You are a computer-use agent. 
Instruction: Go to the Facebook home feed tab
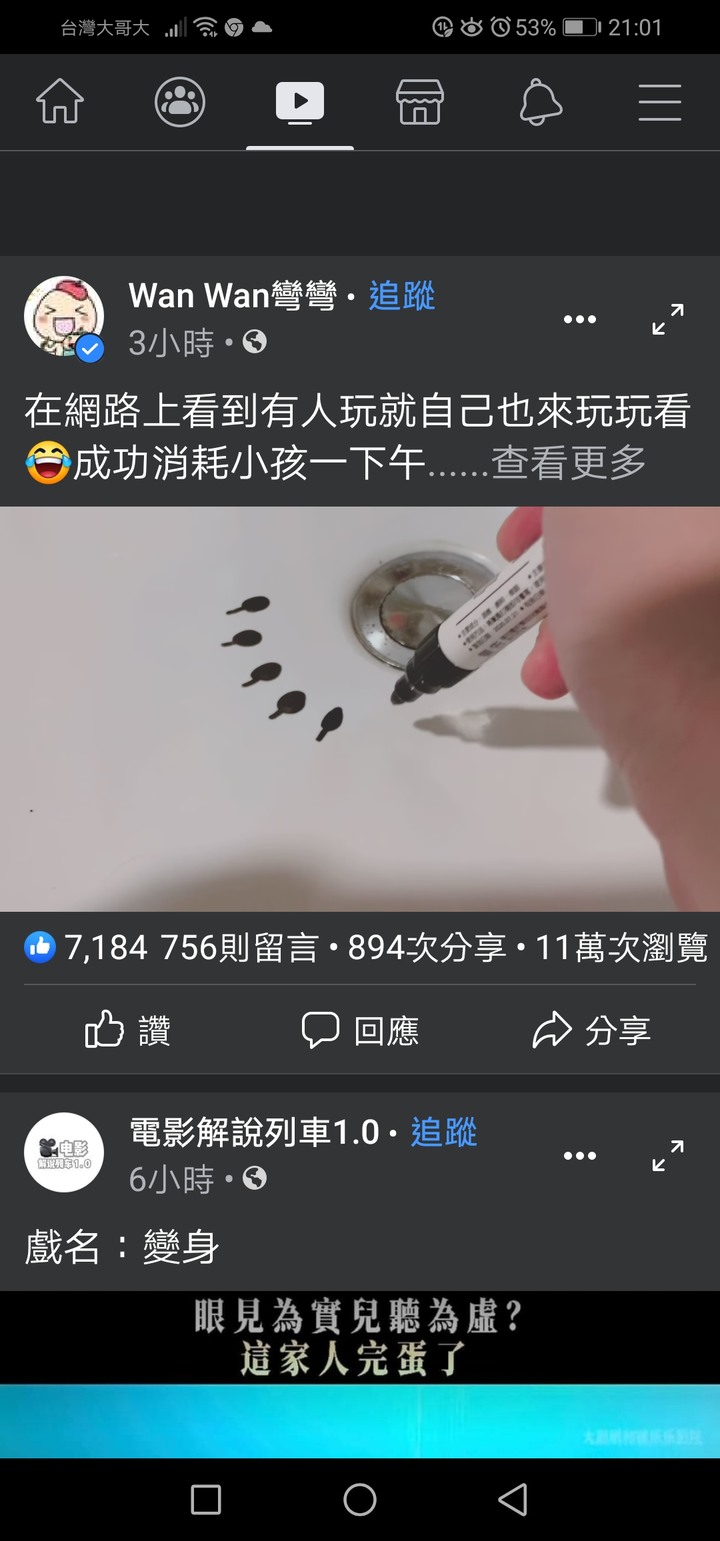coord(60,102)
